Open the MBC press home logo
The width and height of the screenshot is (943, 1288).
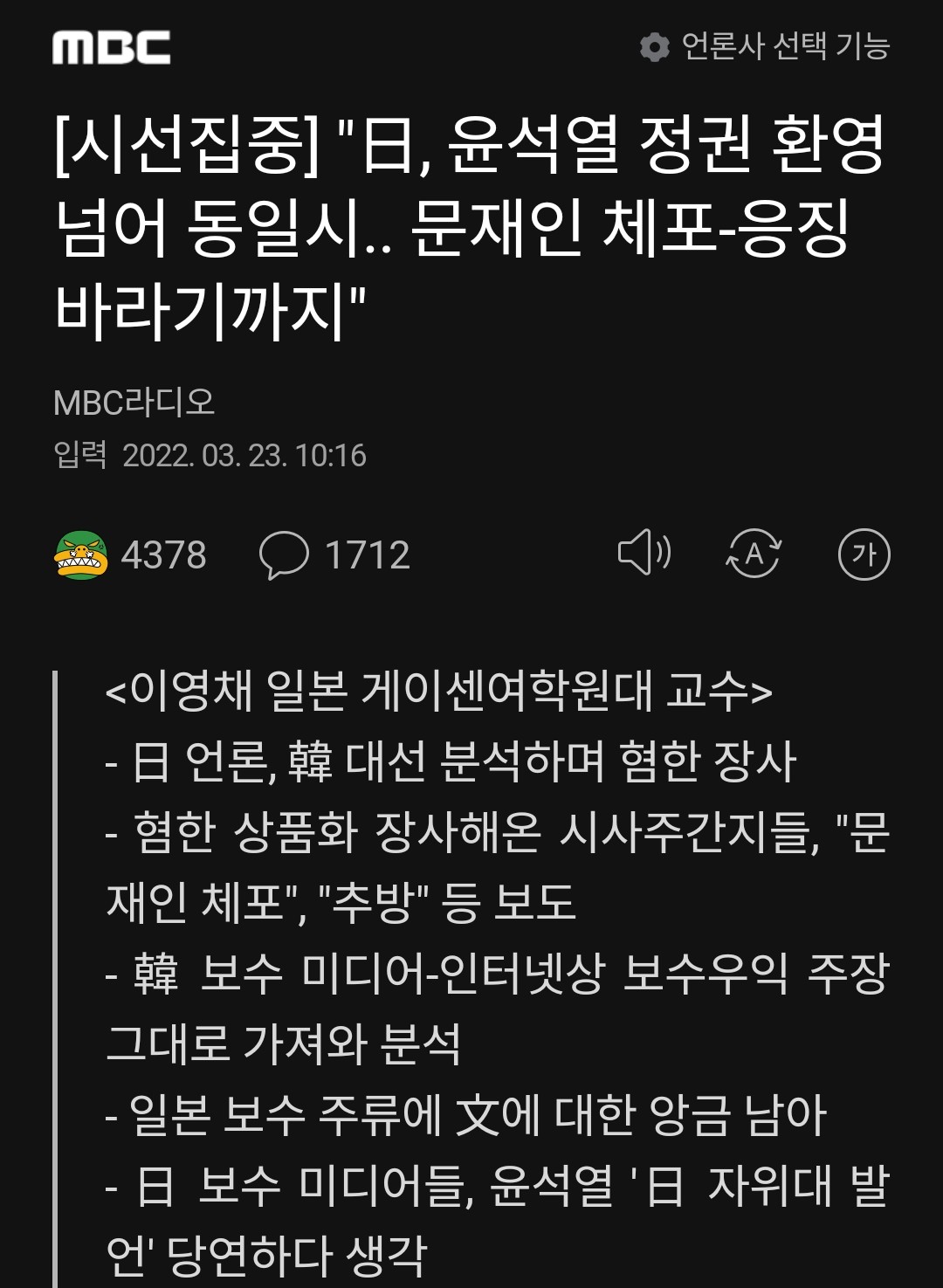point(111,48)
